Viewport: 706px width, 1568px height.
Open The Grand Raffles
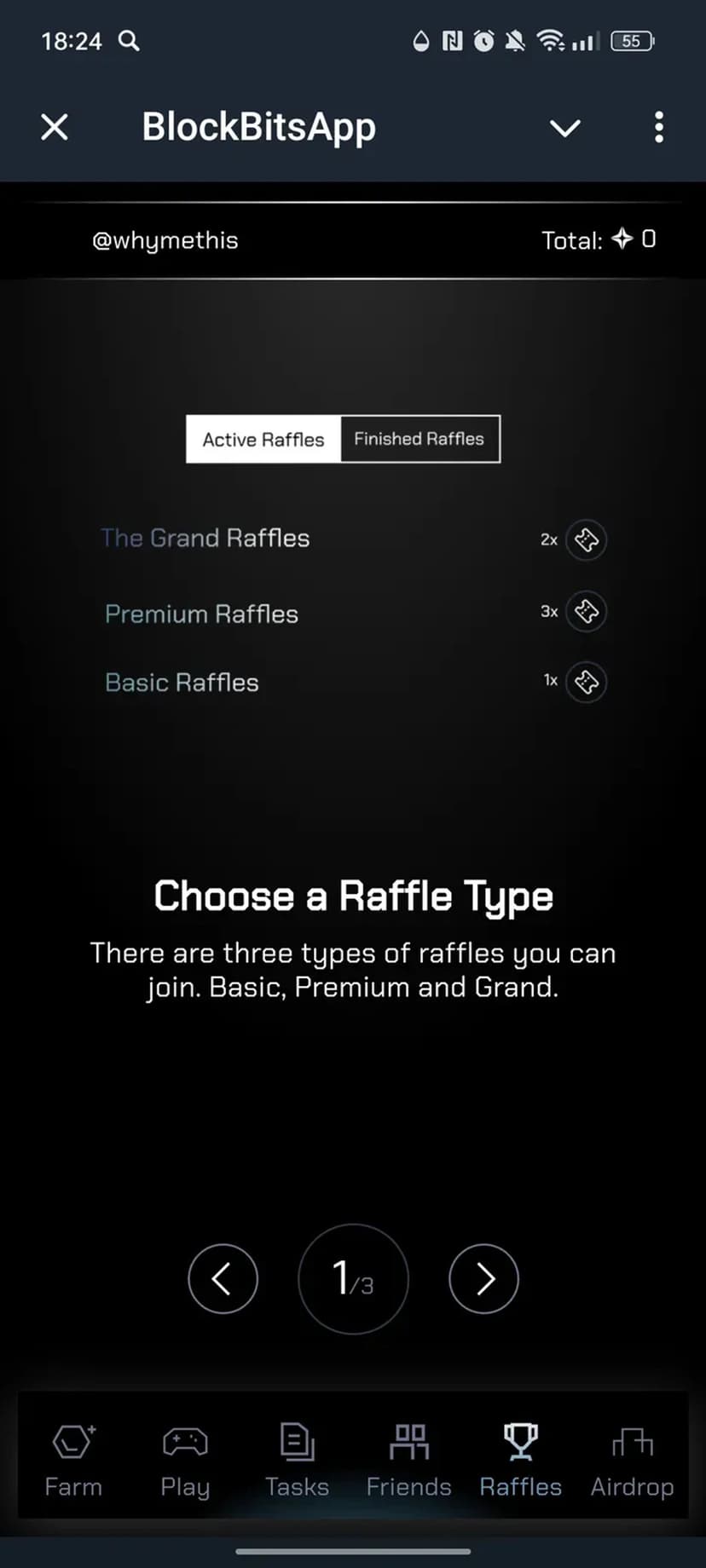pos(205,539)
